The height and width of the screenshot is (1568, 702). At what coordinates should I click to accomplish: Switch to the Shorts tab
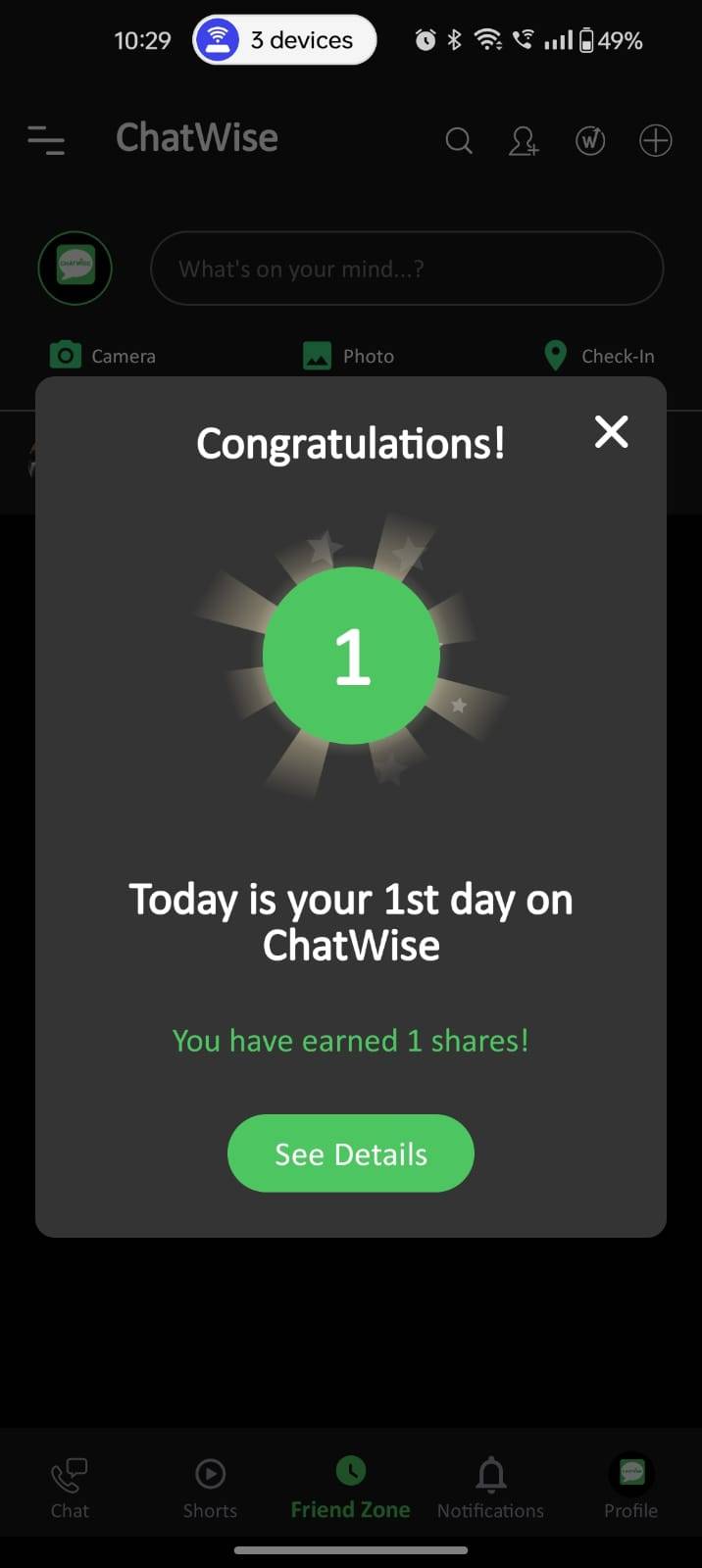tap(210, 1488)
